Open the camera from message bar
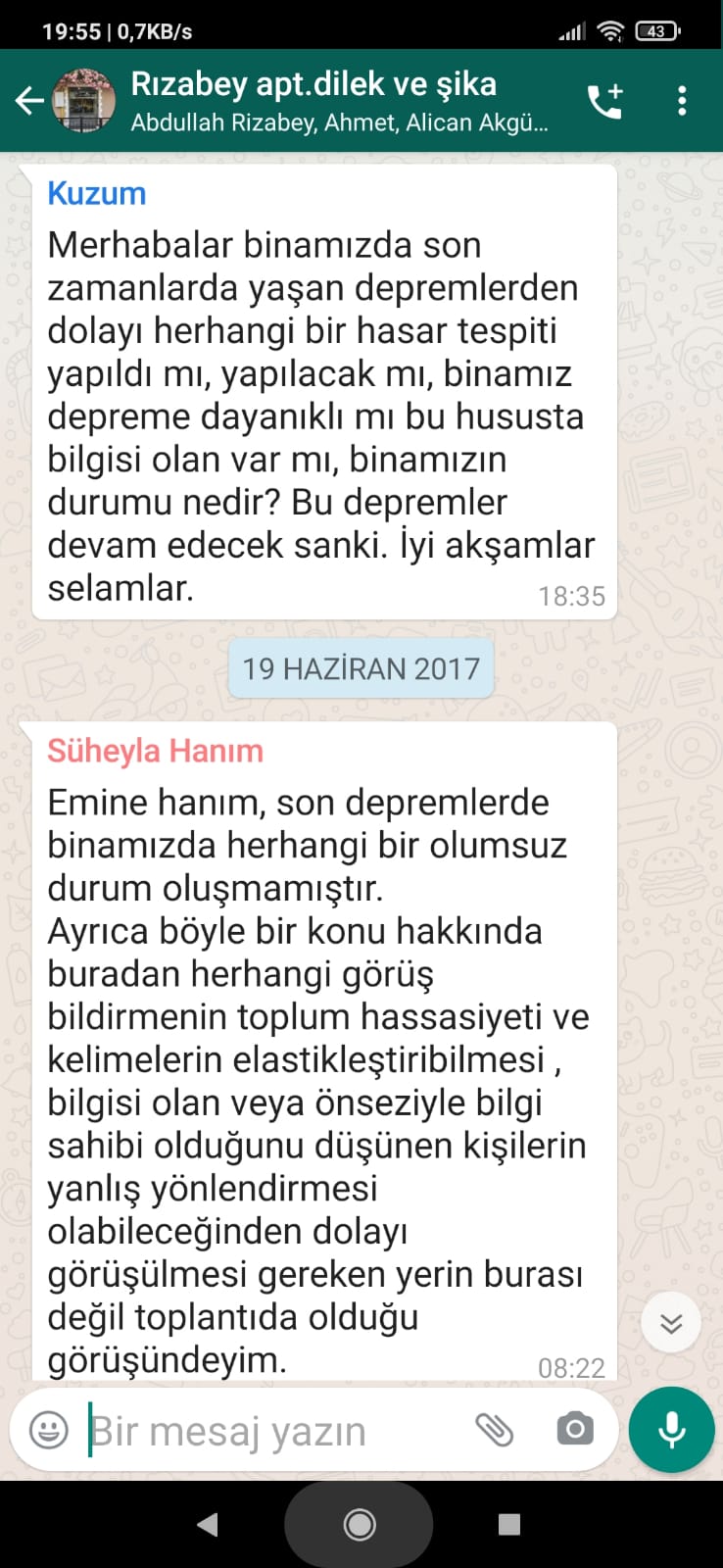The image size is (723, 1568). point(575,1430)
